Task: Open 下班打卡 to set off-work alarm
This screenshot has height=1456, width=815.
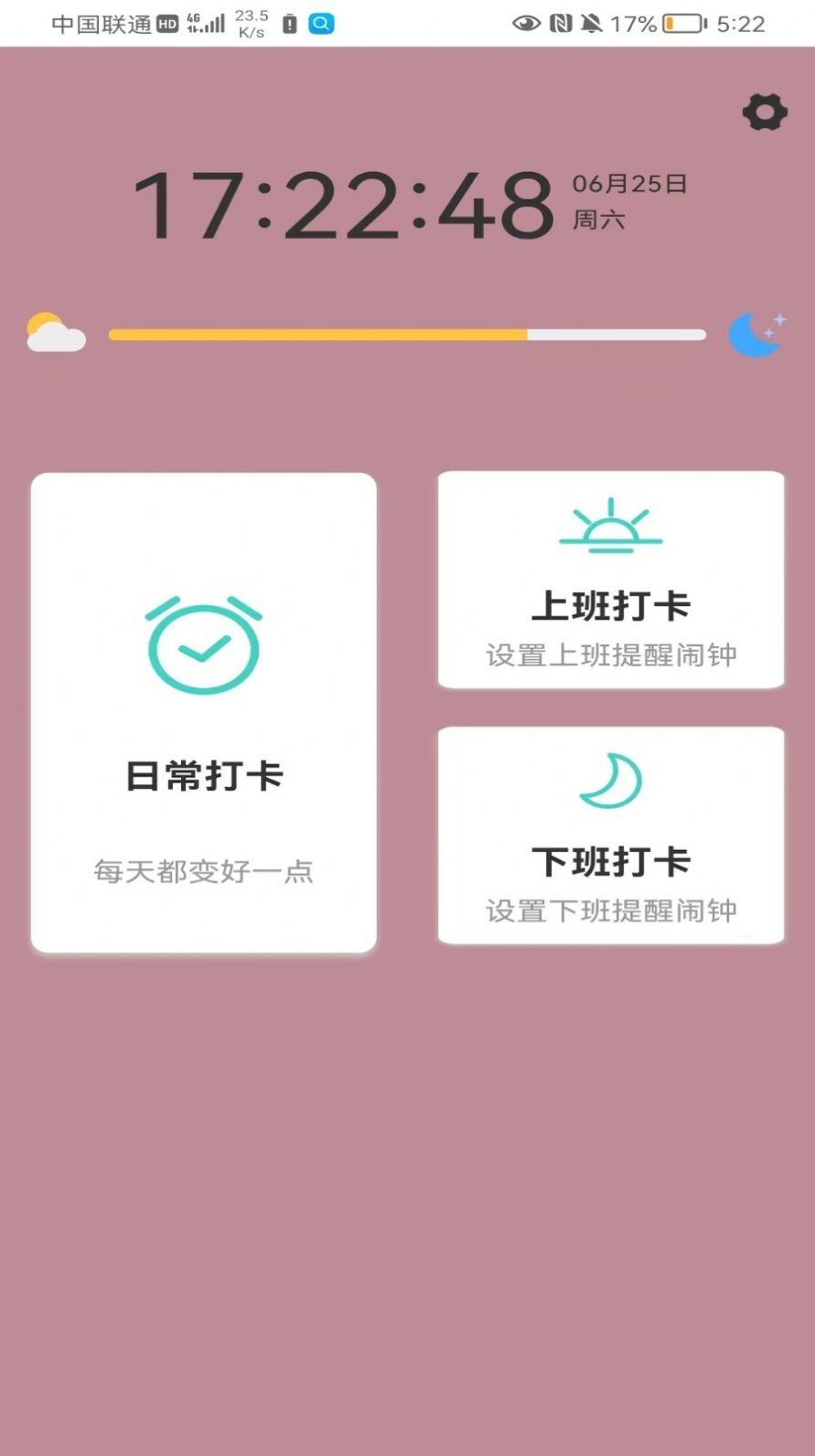Action: tap(610, 835)
